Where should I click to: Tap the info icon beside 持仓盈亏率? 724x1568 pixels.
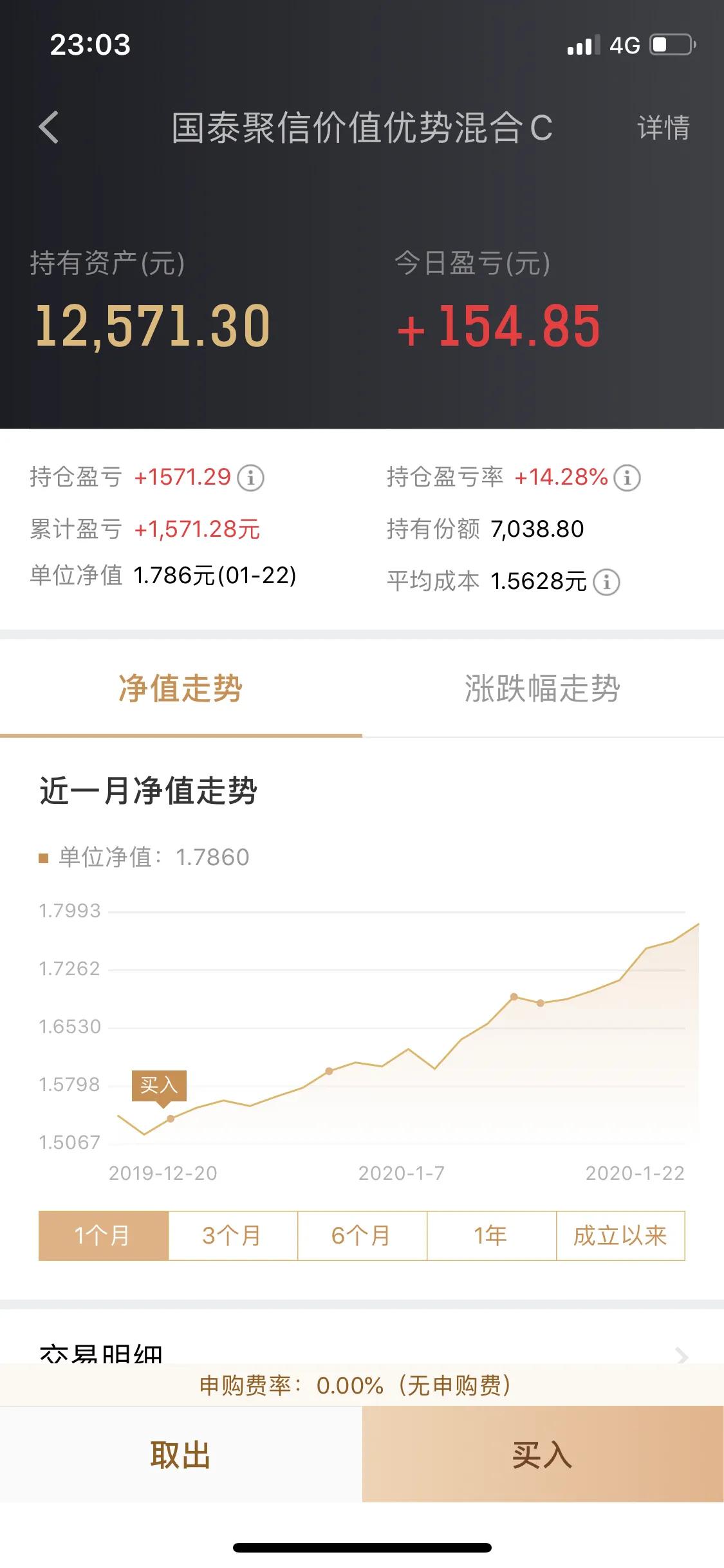point(627,478)
